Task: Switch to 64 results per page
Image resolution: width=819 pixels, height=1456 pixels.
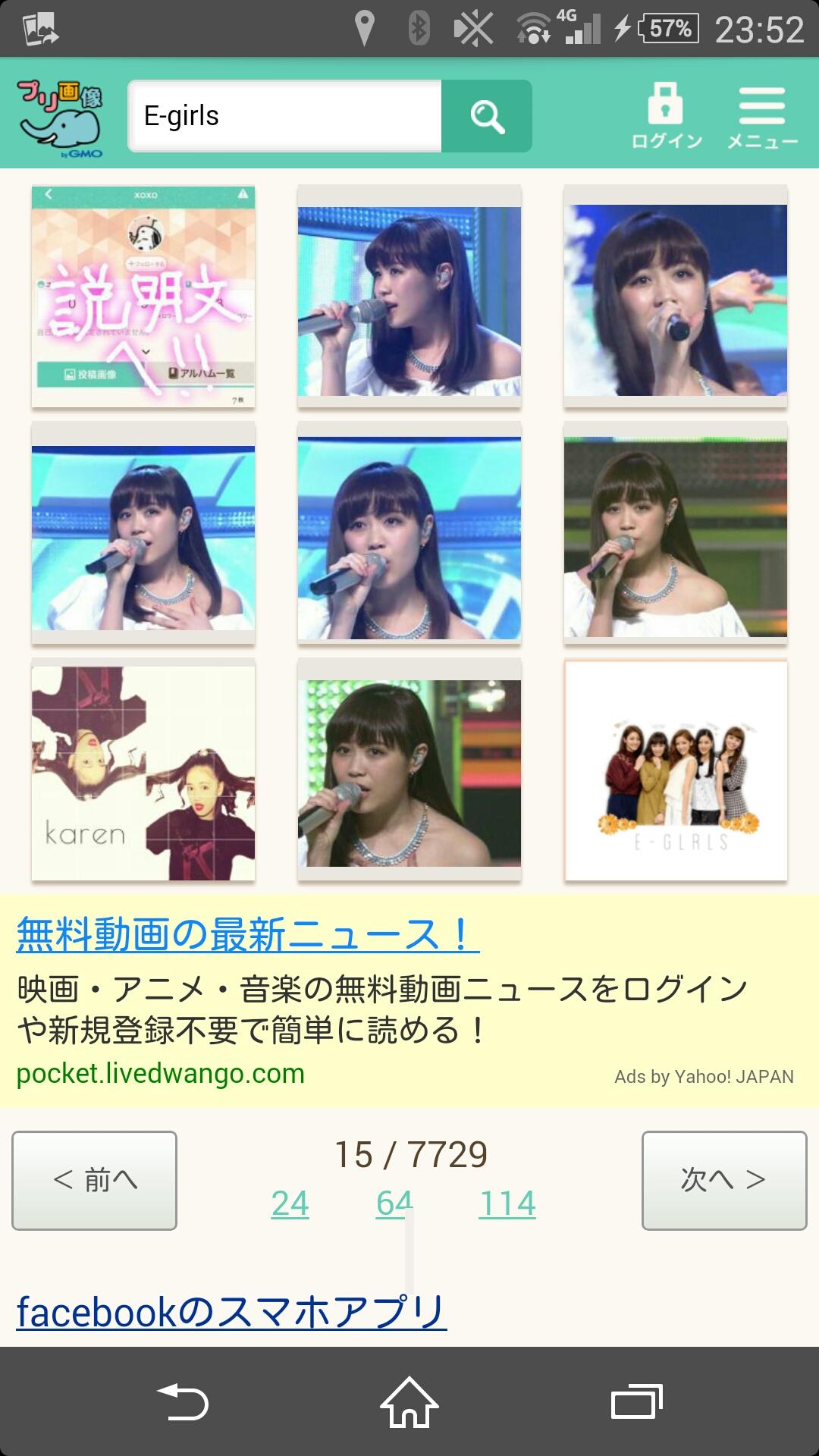Action: pyautogui.click(x=392, y=1201)
